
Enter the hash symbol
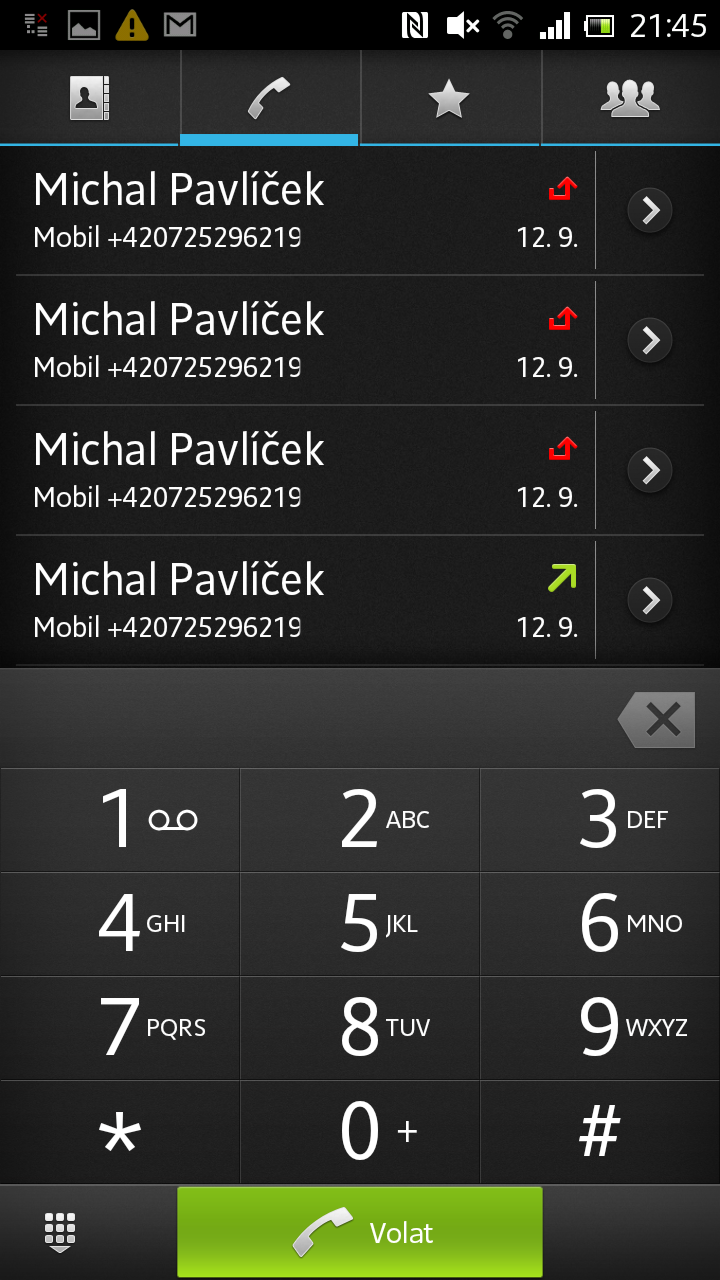tap(600, 1132)
